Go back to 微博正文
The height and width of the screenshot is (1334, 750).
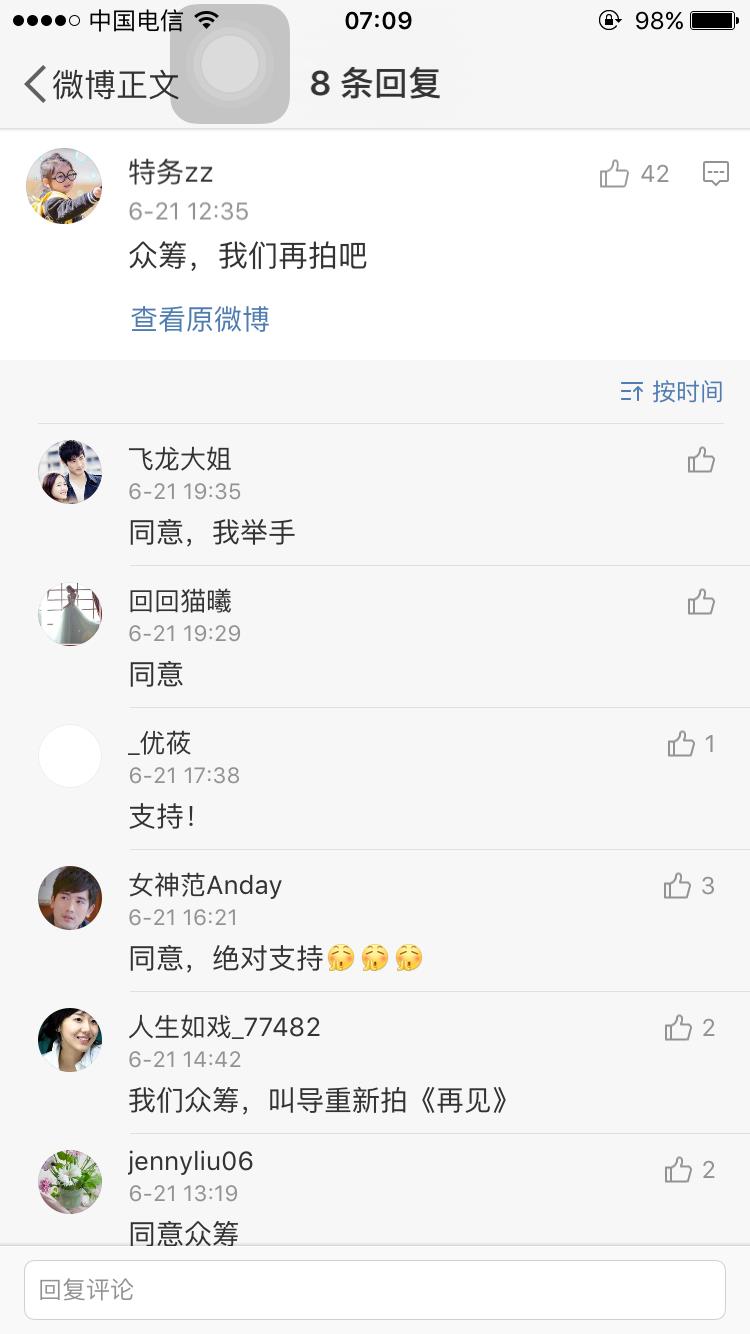point(100,85)
